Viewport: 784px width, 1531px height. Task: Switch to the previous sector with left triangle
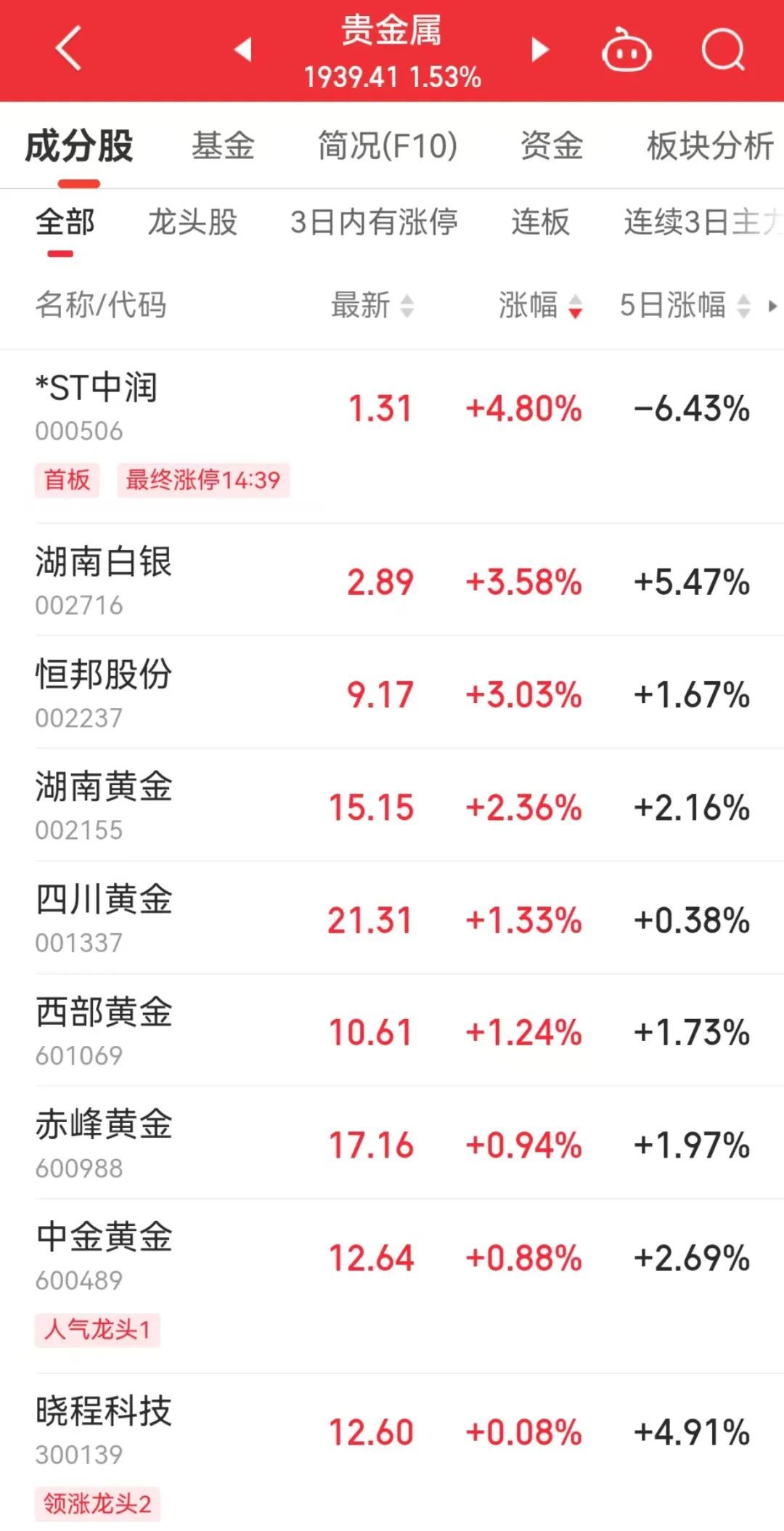click(x=243, y=49)
